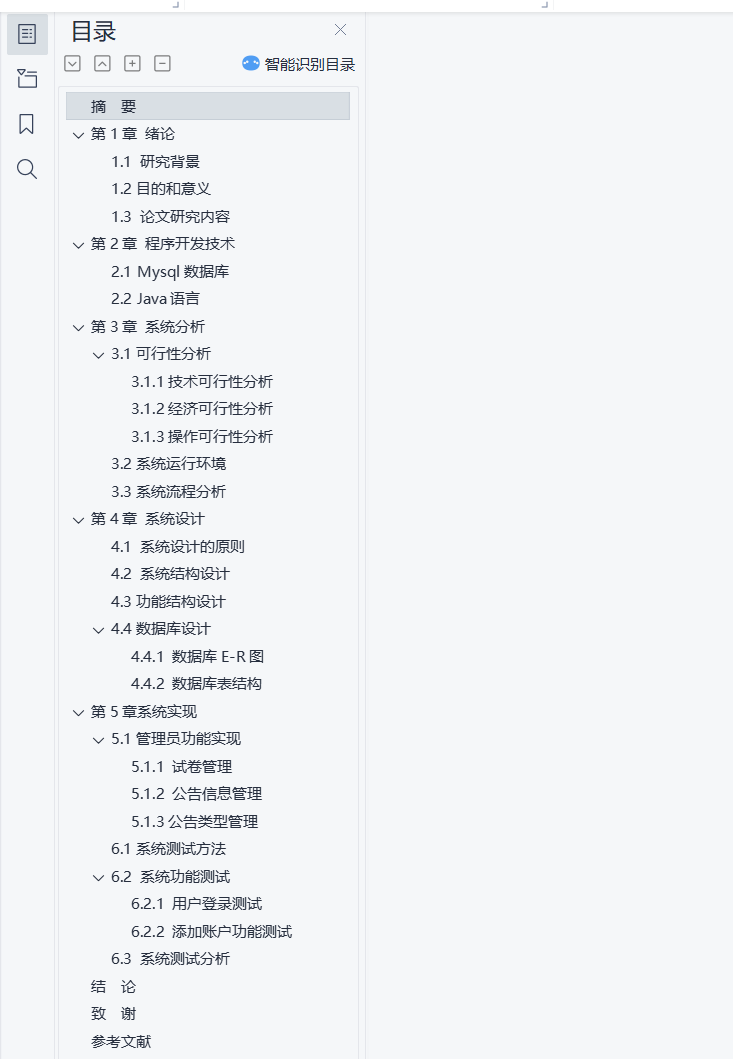Jump to section 1.1 研究背景
Image resolution: width=733 pixels, height=1059 pixels.
click(x=155, y=162)
